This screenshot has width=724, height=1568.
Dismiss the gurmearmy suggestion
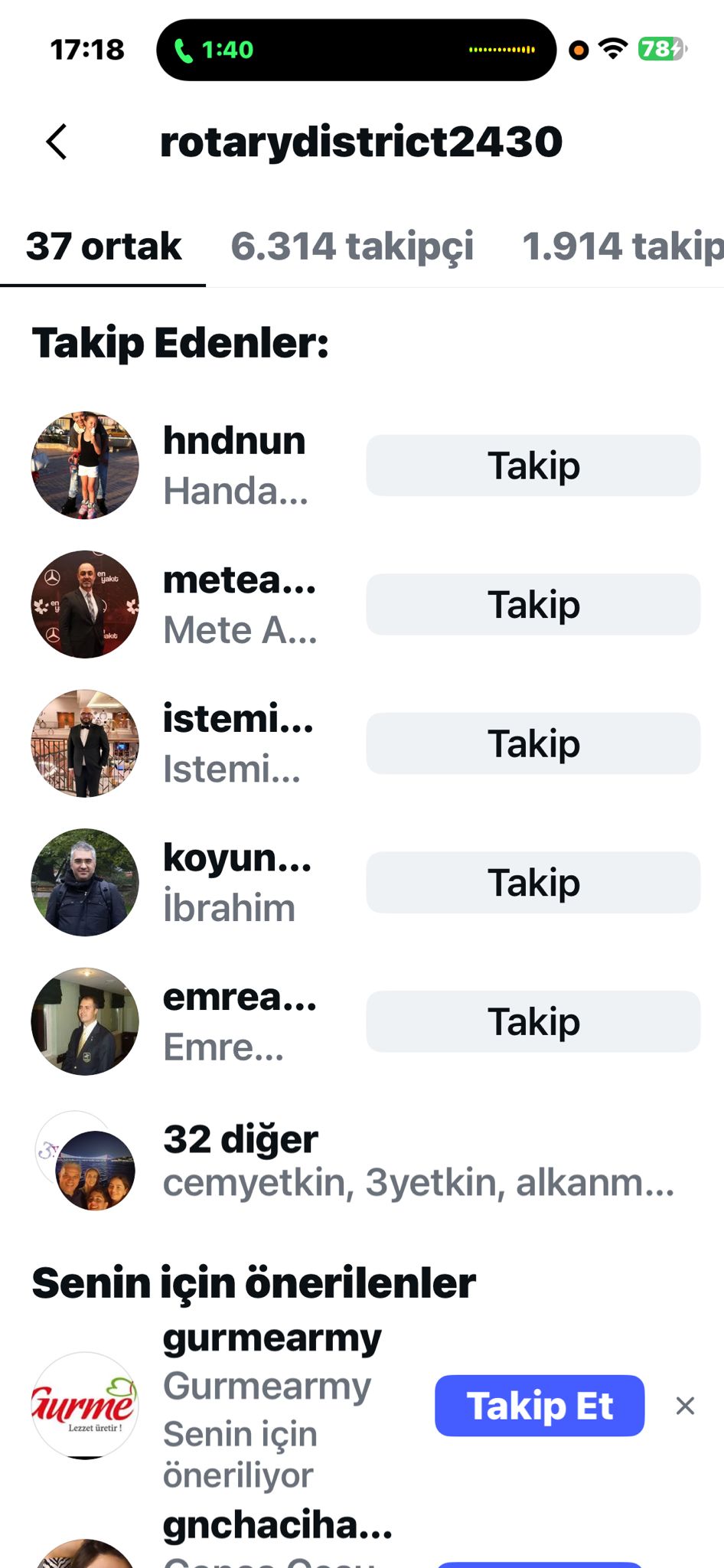point(685,1406)
